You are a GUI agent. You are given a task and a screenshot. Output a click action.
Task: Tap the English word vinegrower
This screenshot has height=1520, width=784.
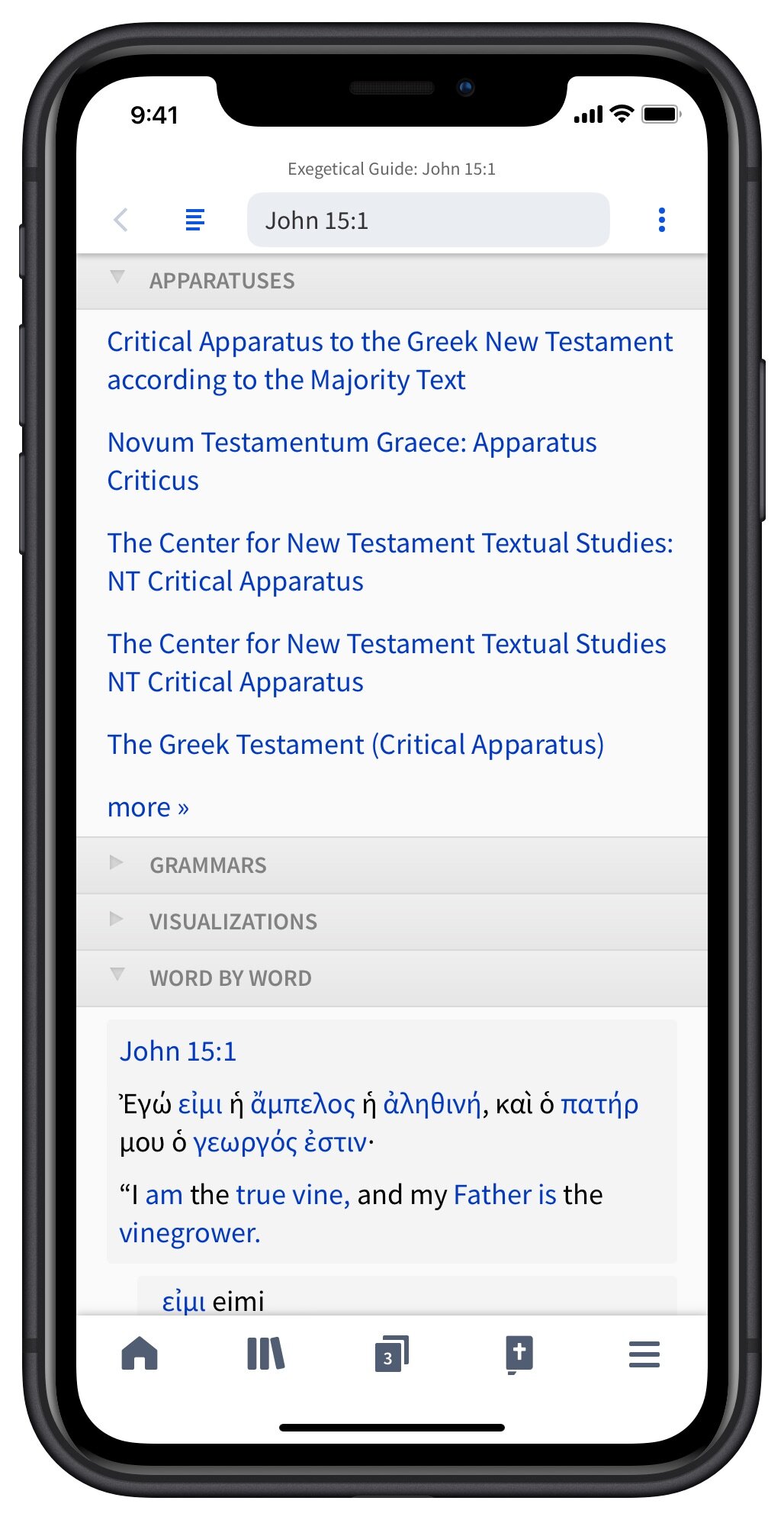(190, 1232)
